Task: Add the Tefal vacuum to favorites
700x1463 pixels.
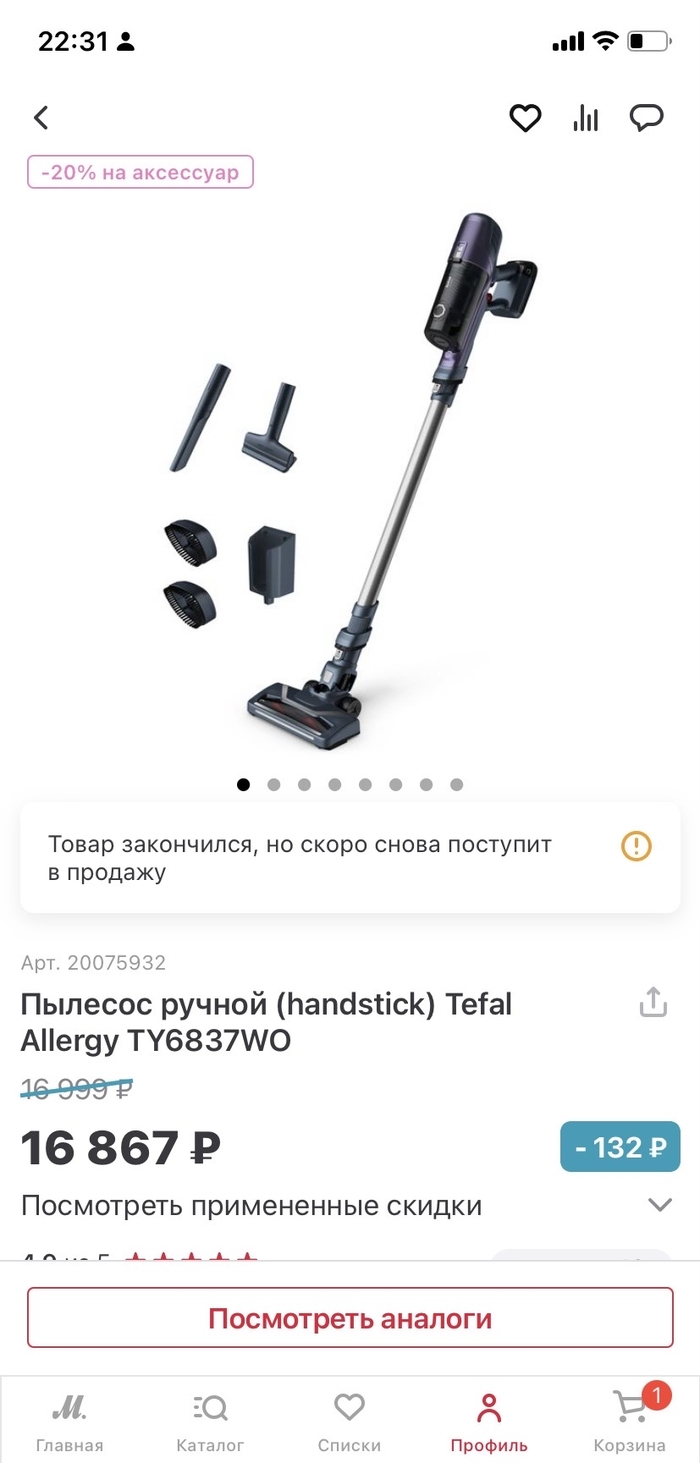Action: tap(525, 119)
